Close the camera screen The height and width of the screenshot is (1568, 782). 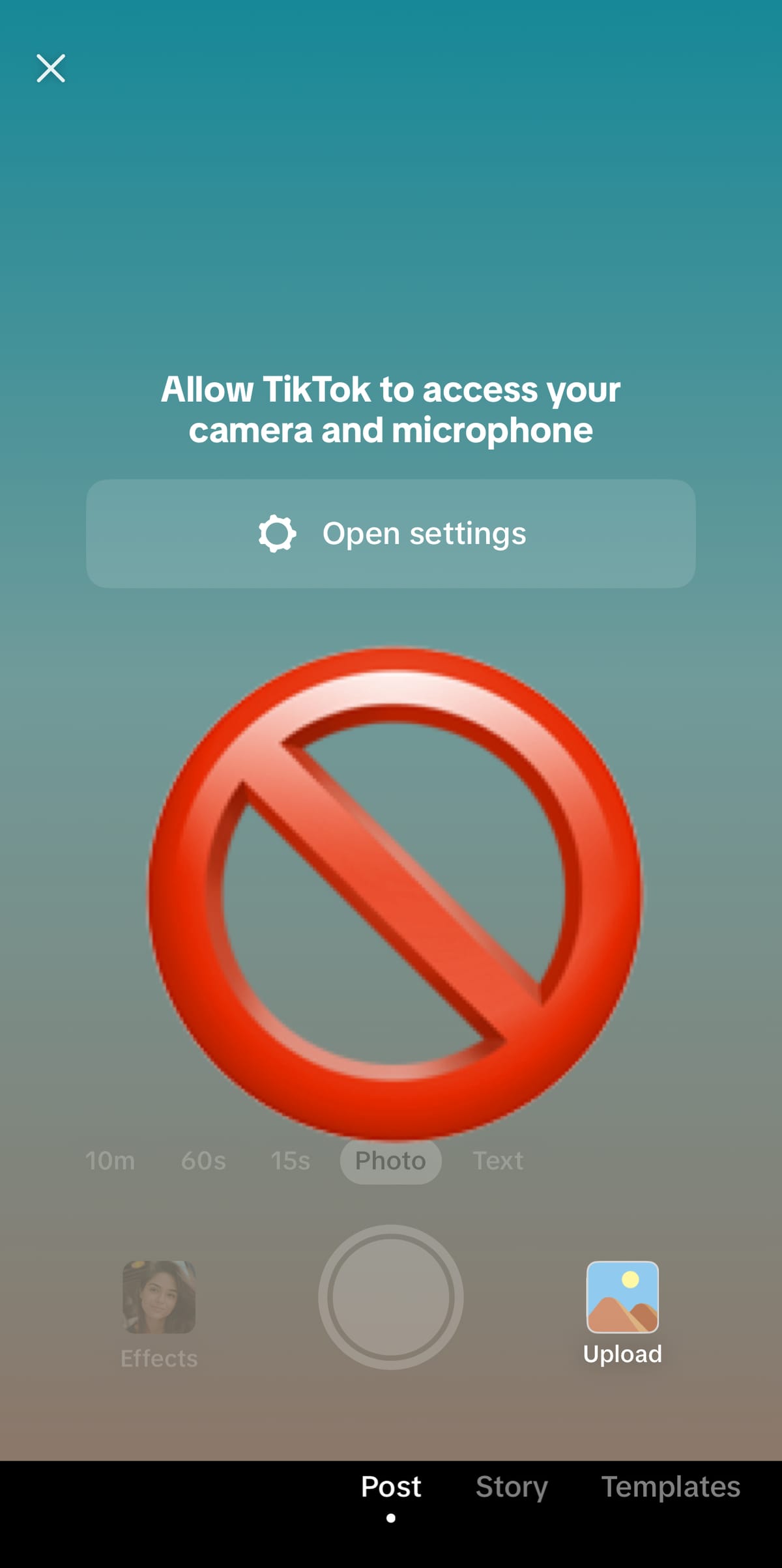[x=51, y=68]
